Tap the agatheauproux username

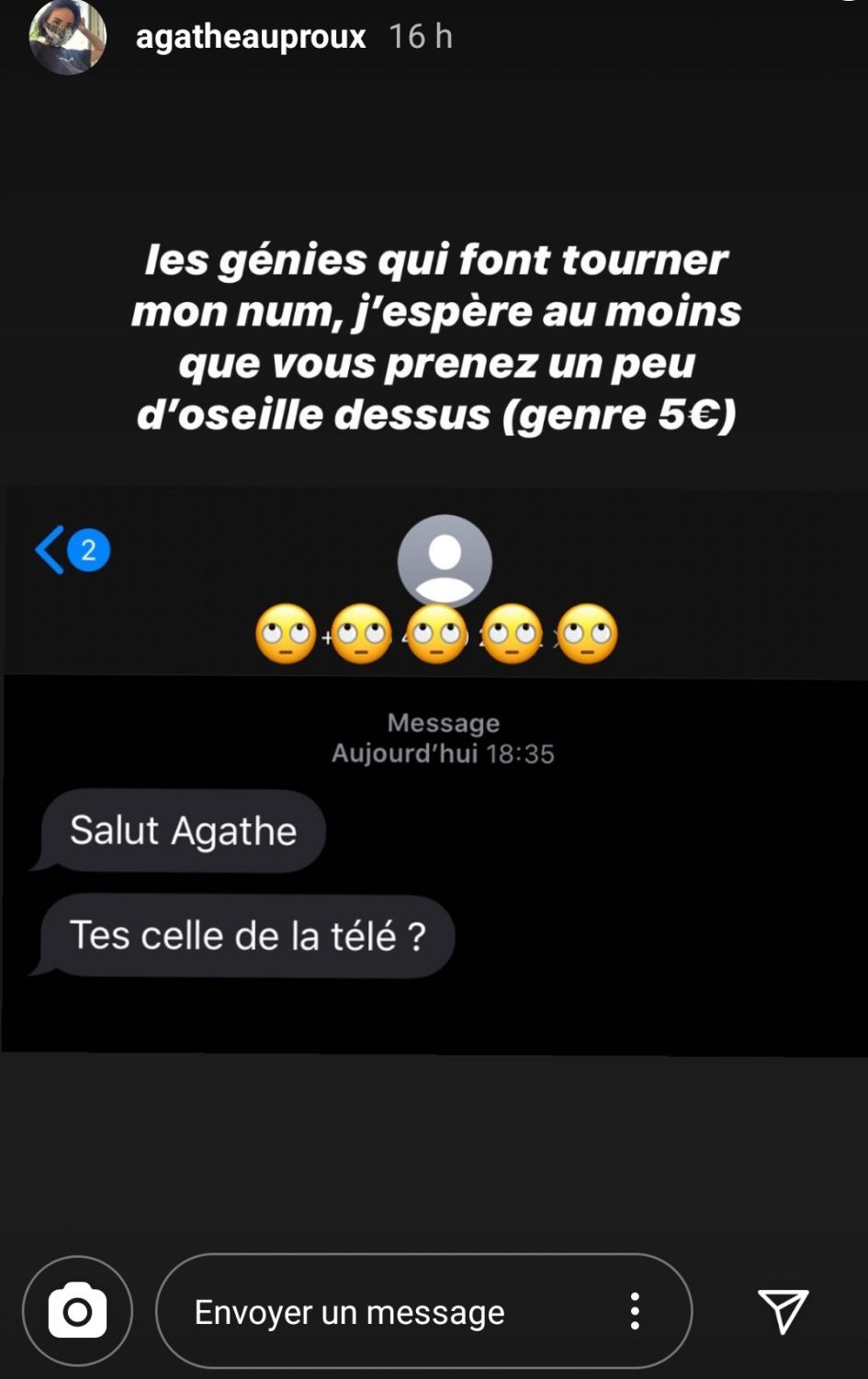[x=251, y=37]
